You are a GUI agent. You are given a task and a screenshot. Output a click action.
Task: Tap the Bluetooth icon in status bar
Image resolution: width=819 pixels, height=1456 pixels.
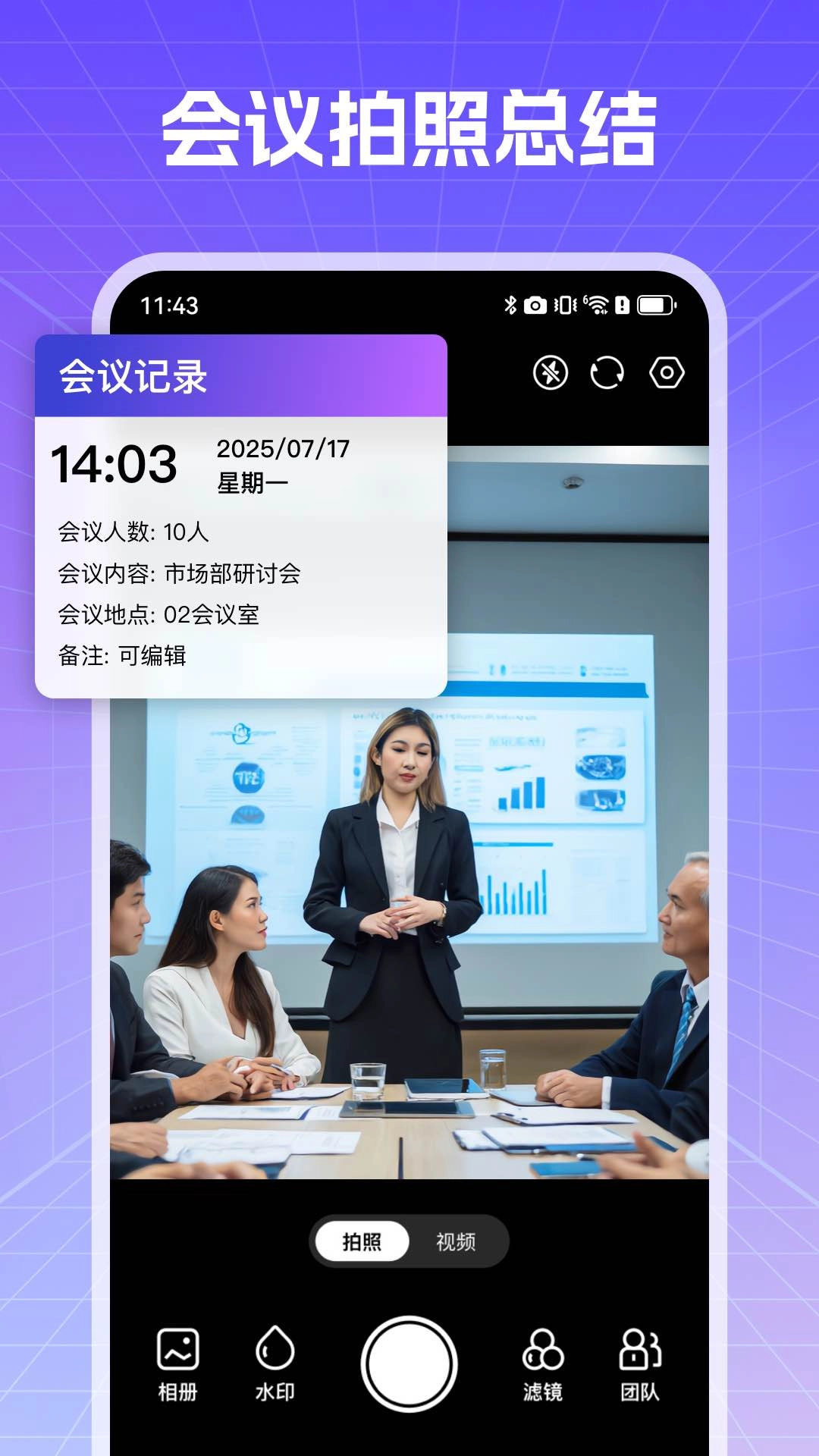point(510,306)
